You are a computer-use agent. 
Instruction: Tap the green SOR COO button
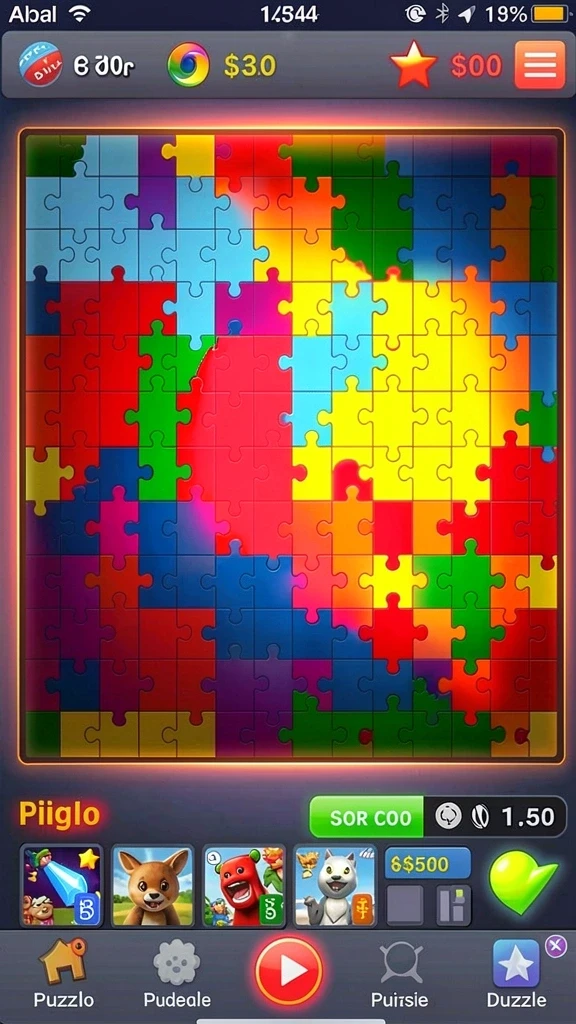pos(368,816)
